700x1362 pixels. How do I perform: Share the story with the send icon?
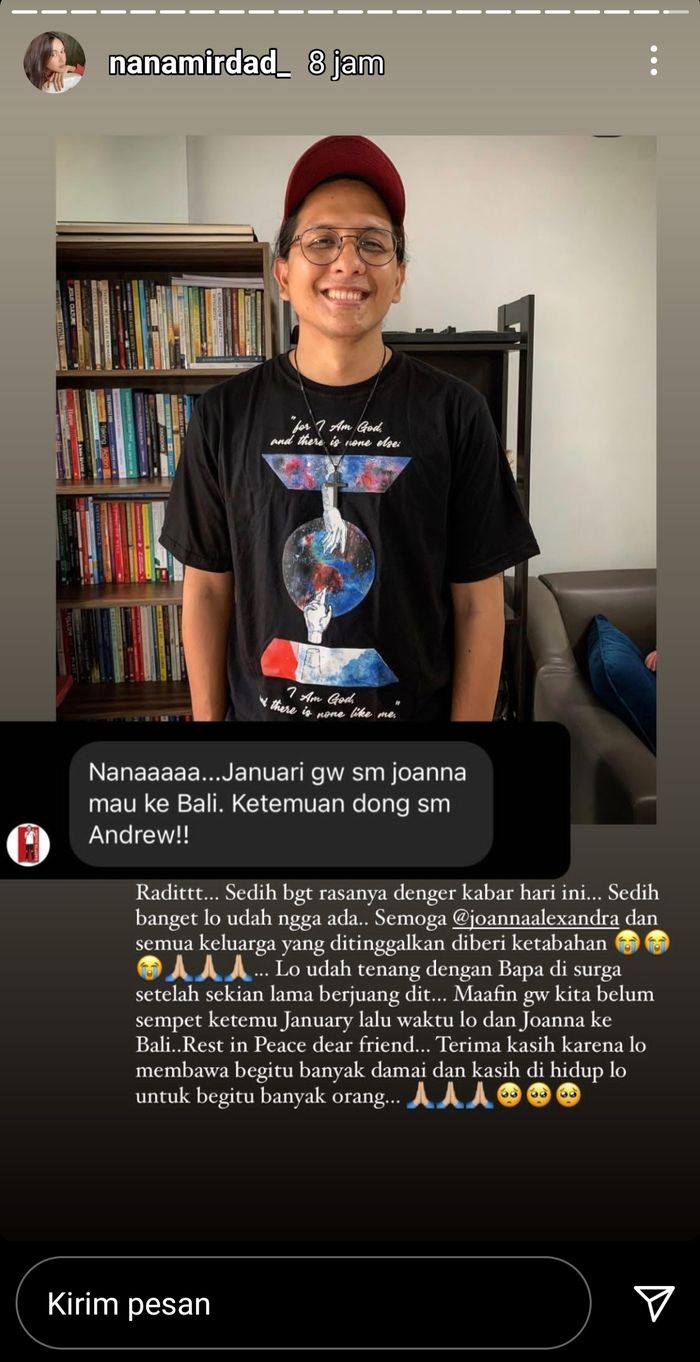pyautogui.click(x=654, y=1302)
